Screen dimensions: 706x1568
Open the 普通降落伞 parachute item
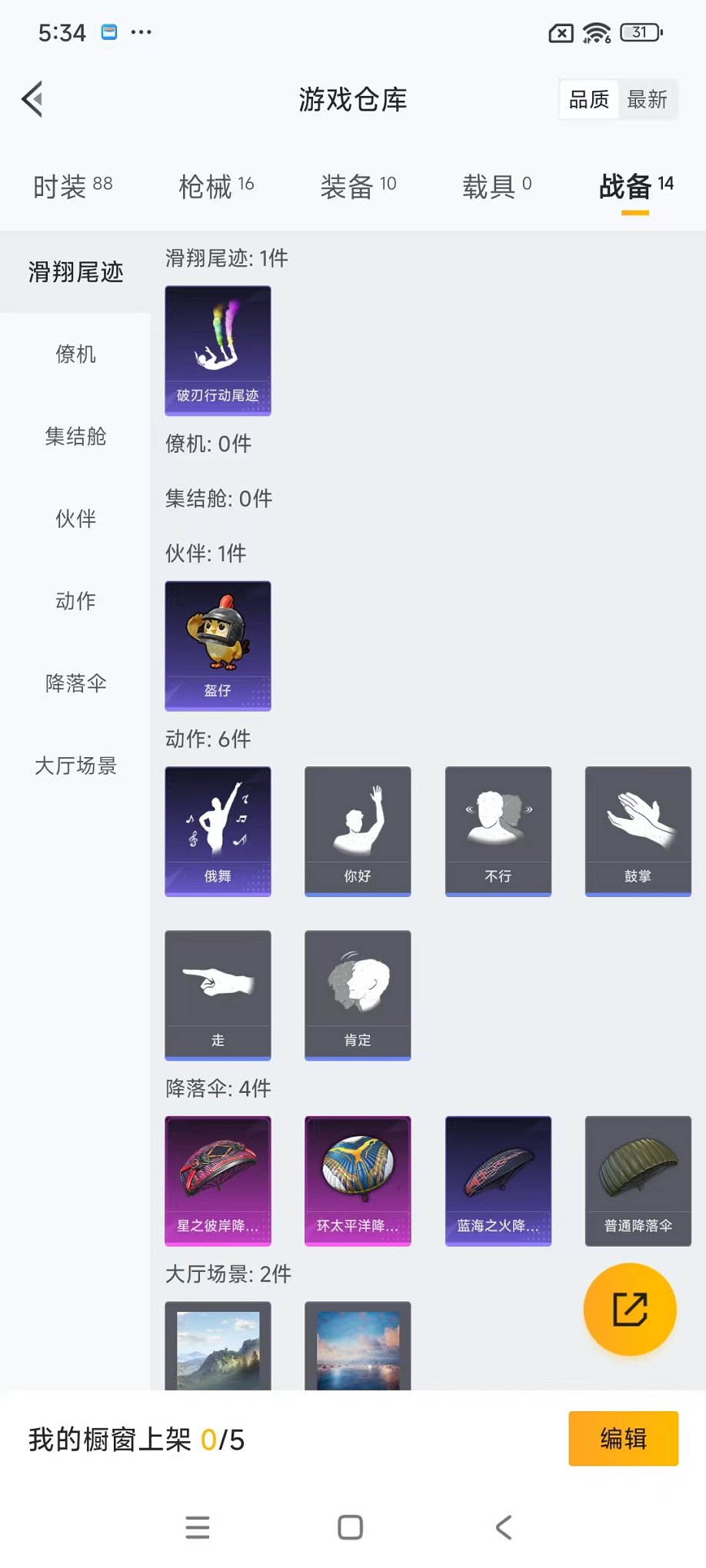pos(638,1180)
